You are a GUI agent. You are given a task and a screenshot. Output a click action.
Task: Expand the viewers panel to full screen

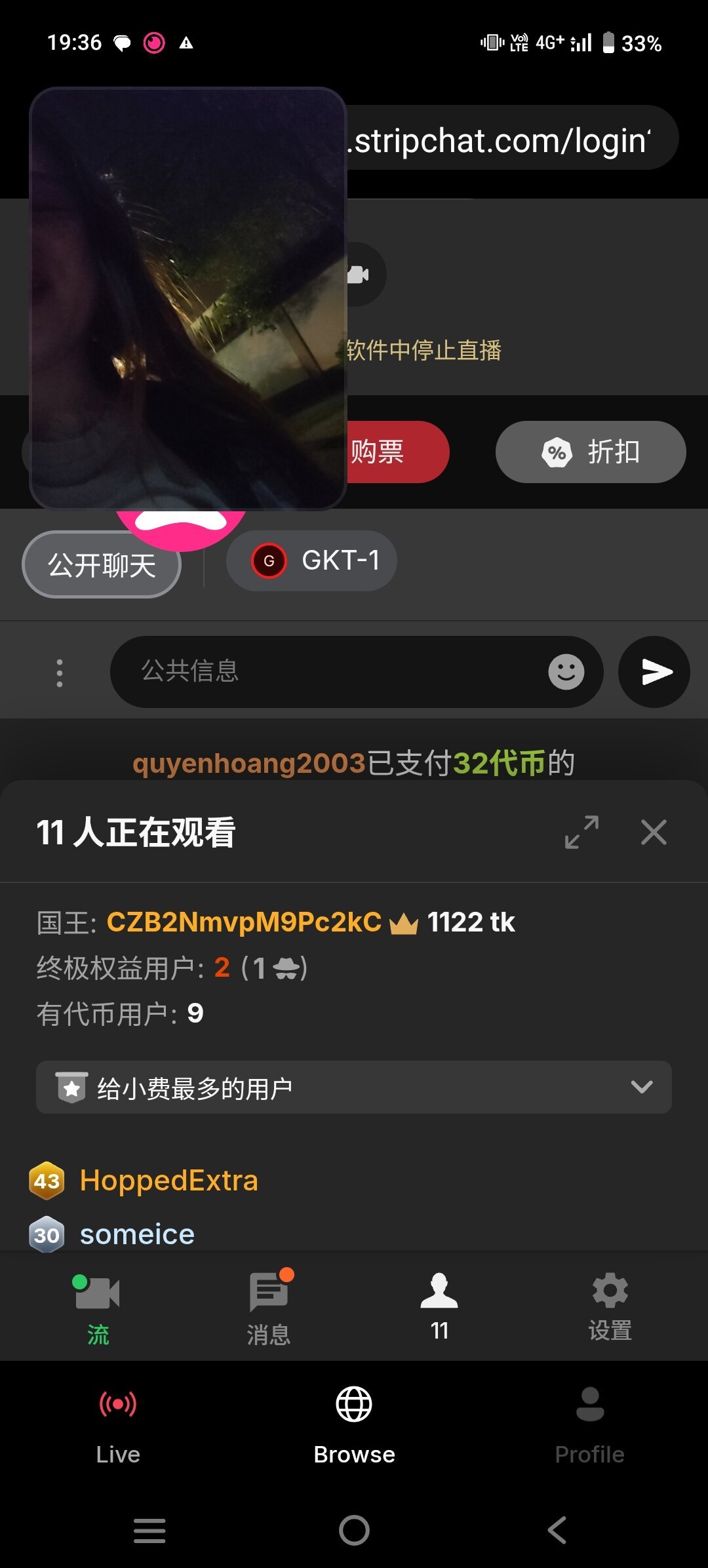[581, 833]
